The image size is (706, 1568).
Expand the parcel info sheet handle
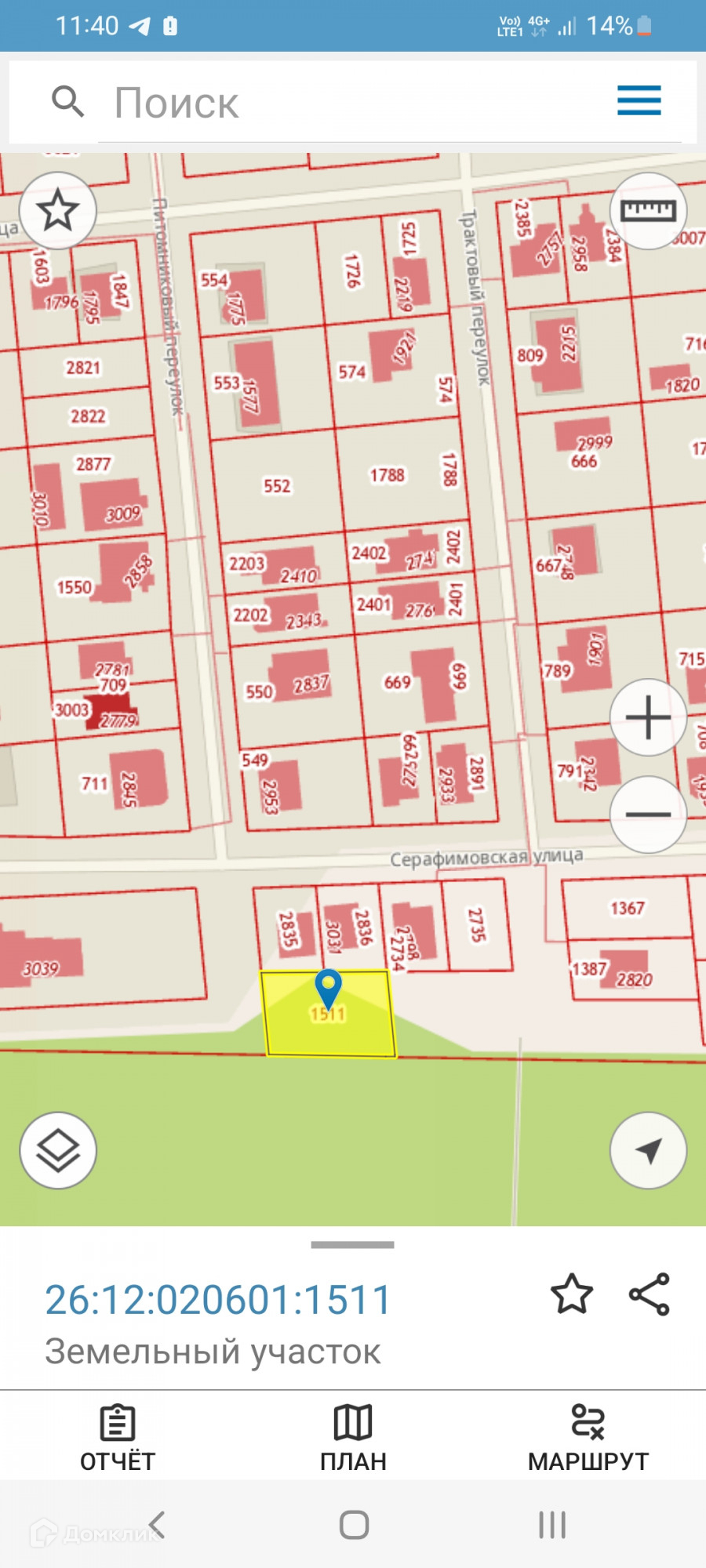pyautogui.click(x=353, y=1245)
